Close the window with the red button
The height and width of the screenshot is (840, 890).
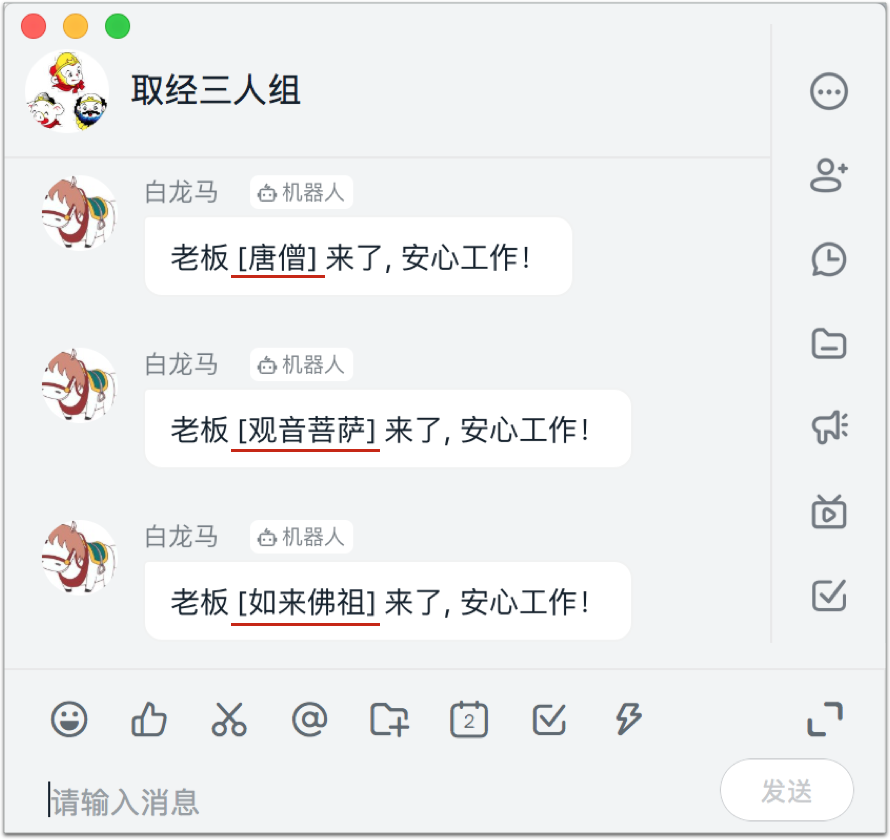[33, 27]
